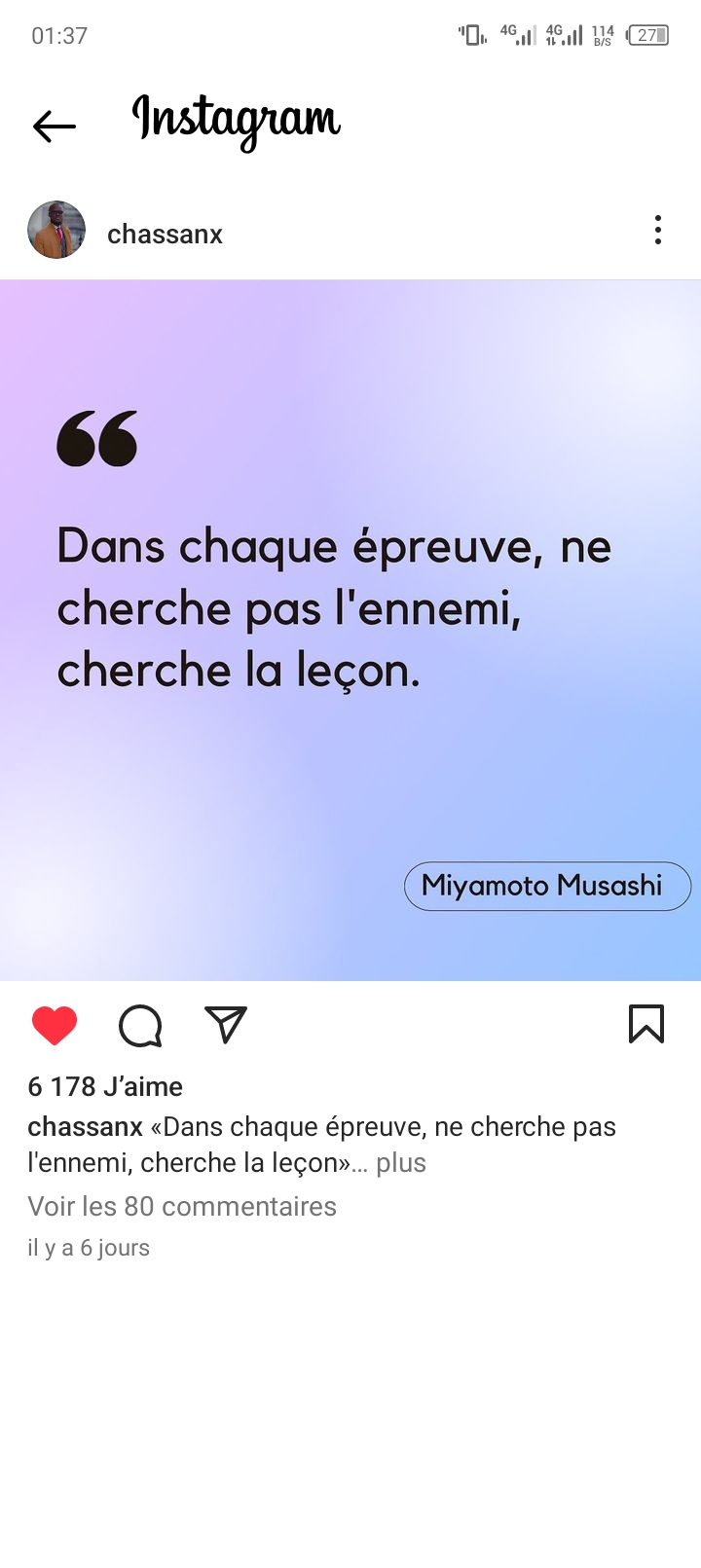Viewport: 701px width, 1568px height.
Task: Open chassanx's profile picture
Action: (x=56, y=231)
